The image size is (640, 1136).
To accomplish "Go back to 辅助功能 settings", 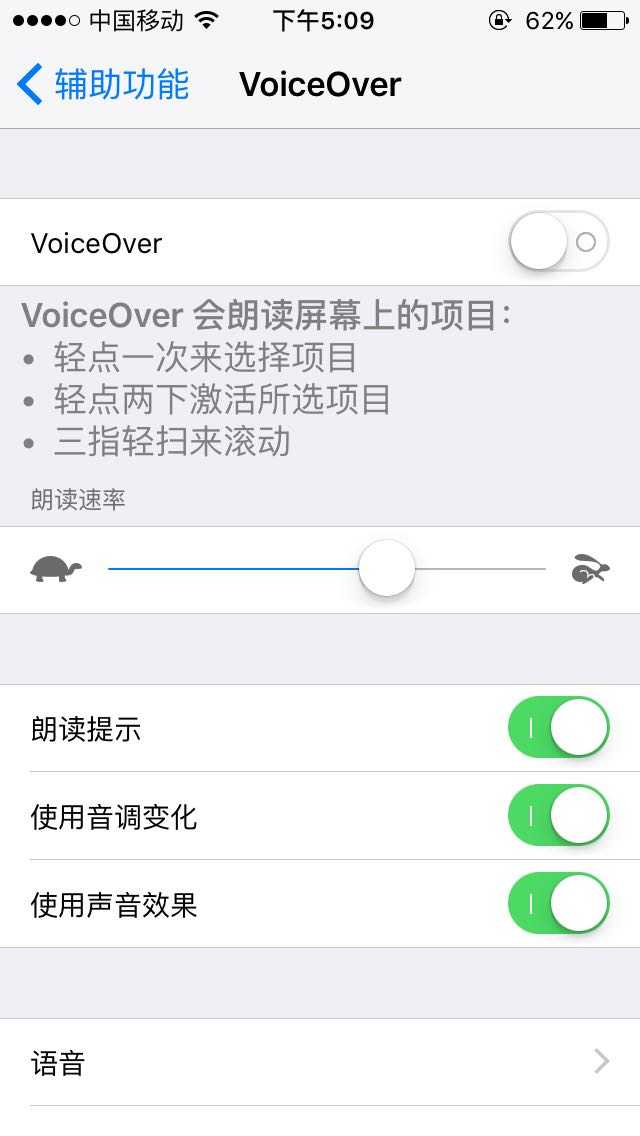I will tap(103, 85).
